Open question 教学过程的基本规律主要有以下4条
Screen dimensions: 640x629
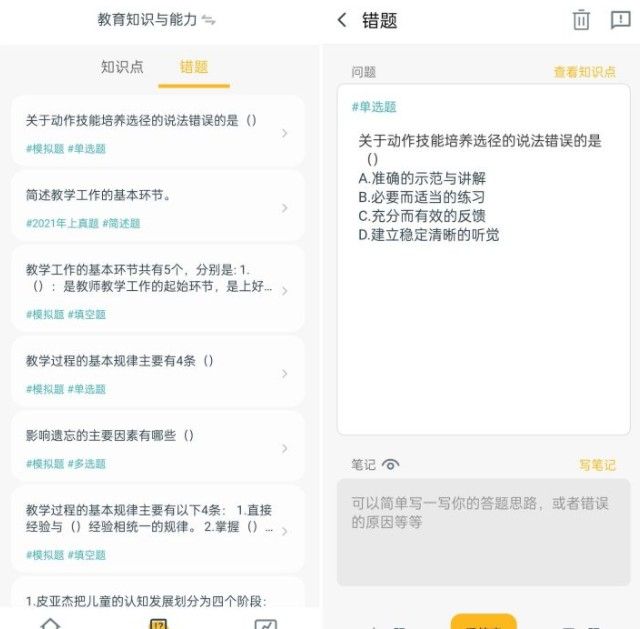pyautogui.click(x=158, y=530)
